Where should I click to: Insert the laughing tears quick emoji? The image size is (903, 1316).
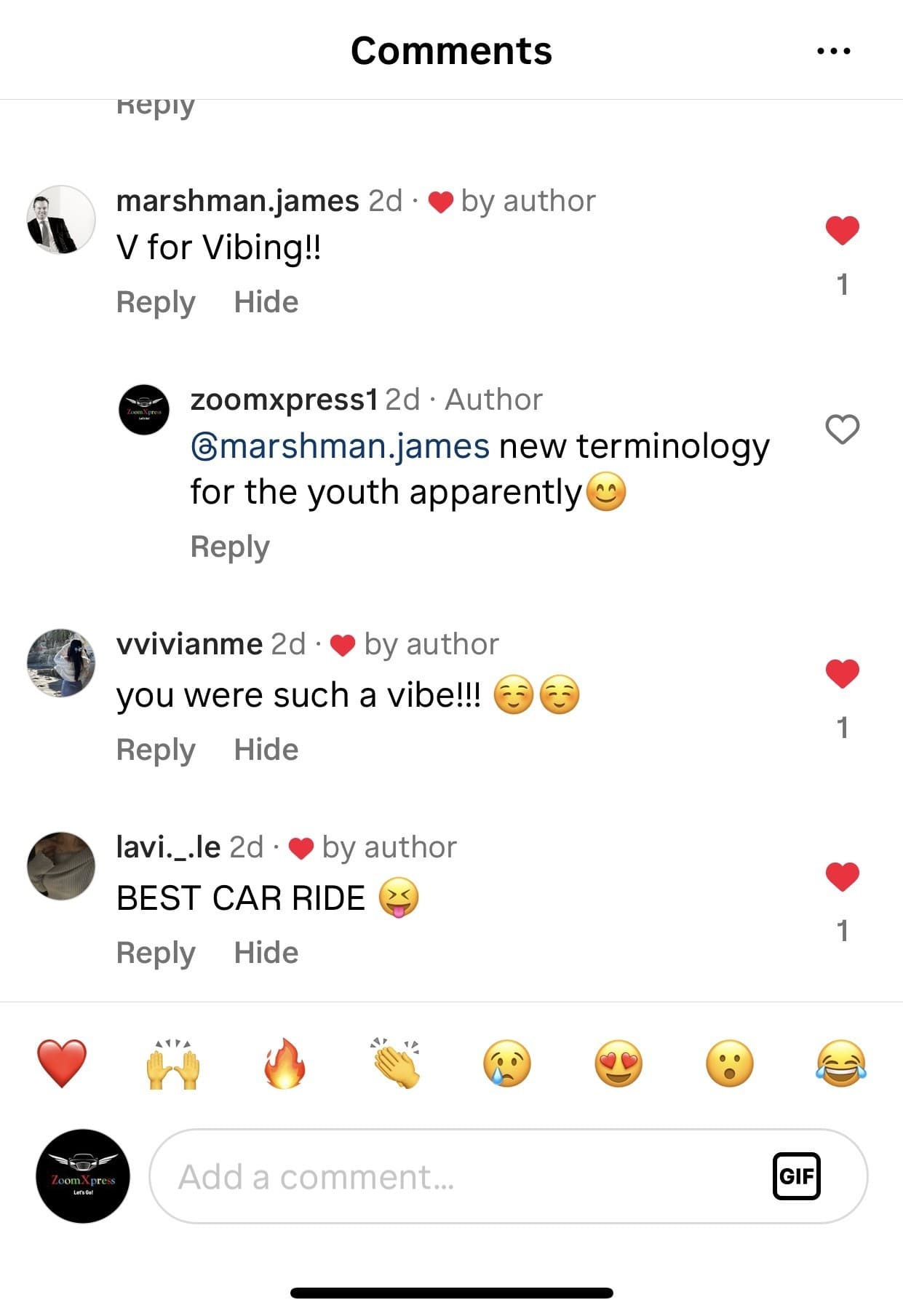click(x=841, y=1063)
